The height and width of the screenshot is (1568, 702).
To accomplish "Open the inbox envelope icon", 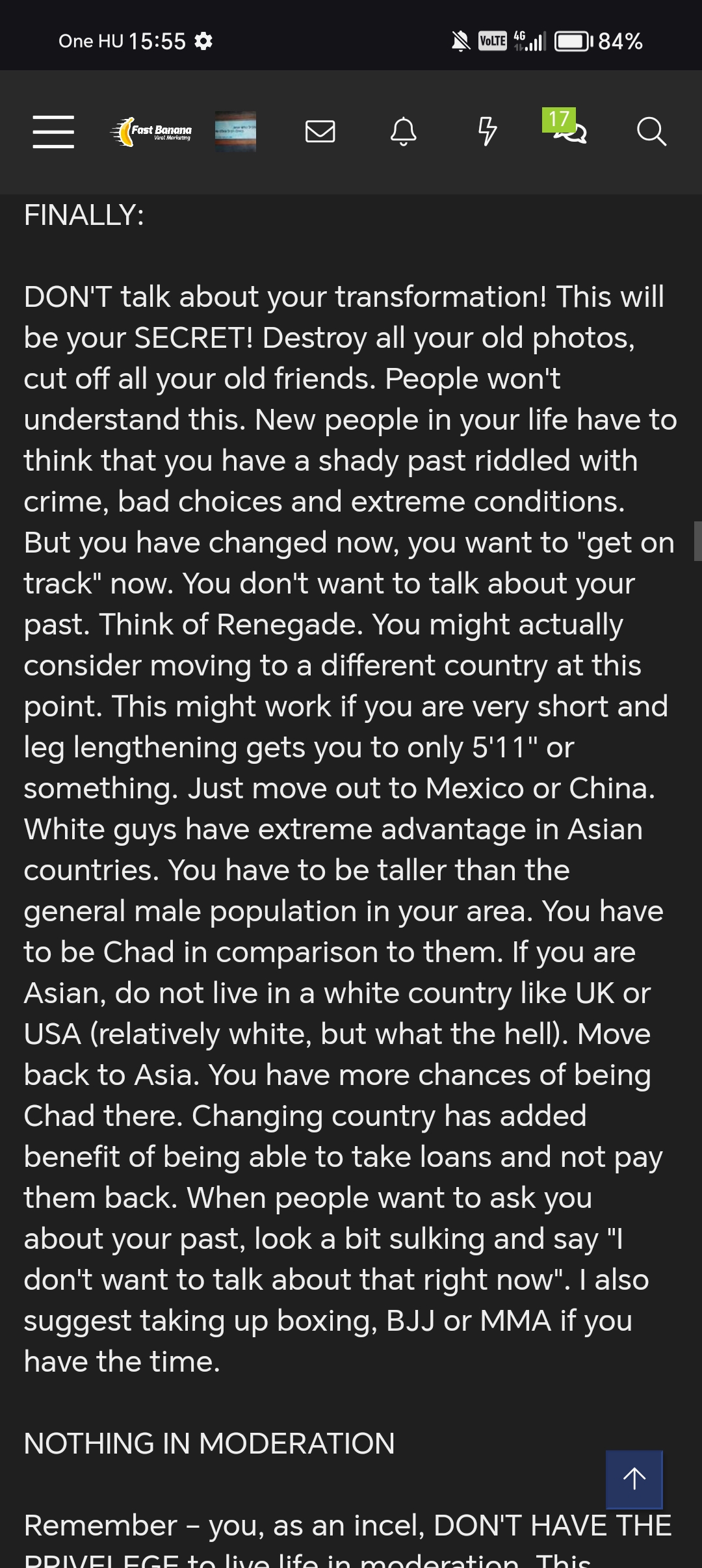I will [x=320, y=132].
